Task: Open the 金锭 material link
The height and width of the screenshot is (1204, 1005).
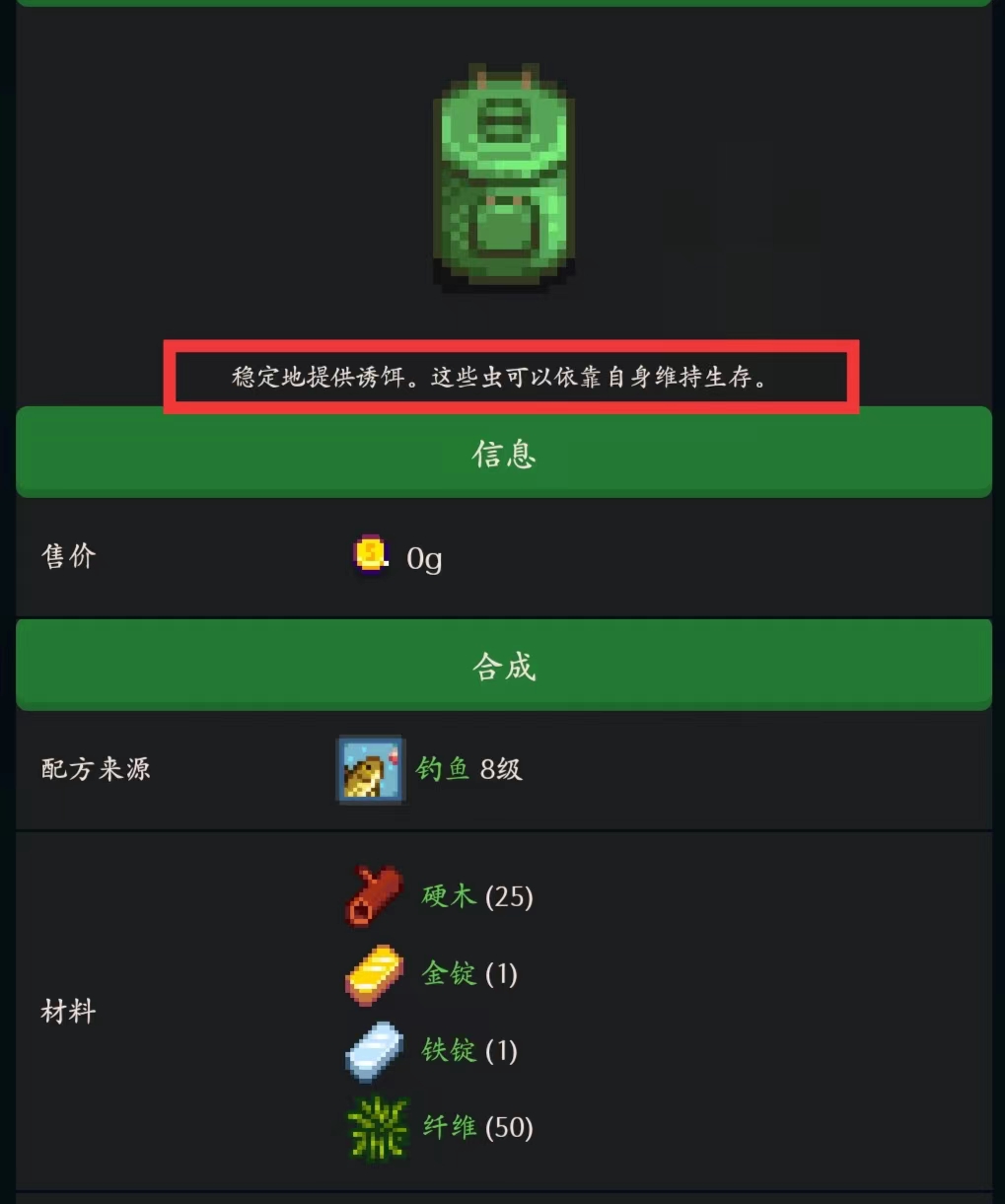Action: (449, 973)
